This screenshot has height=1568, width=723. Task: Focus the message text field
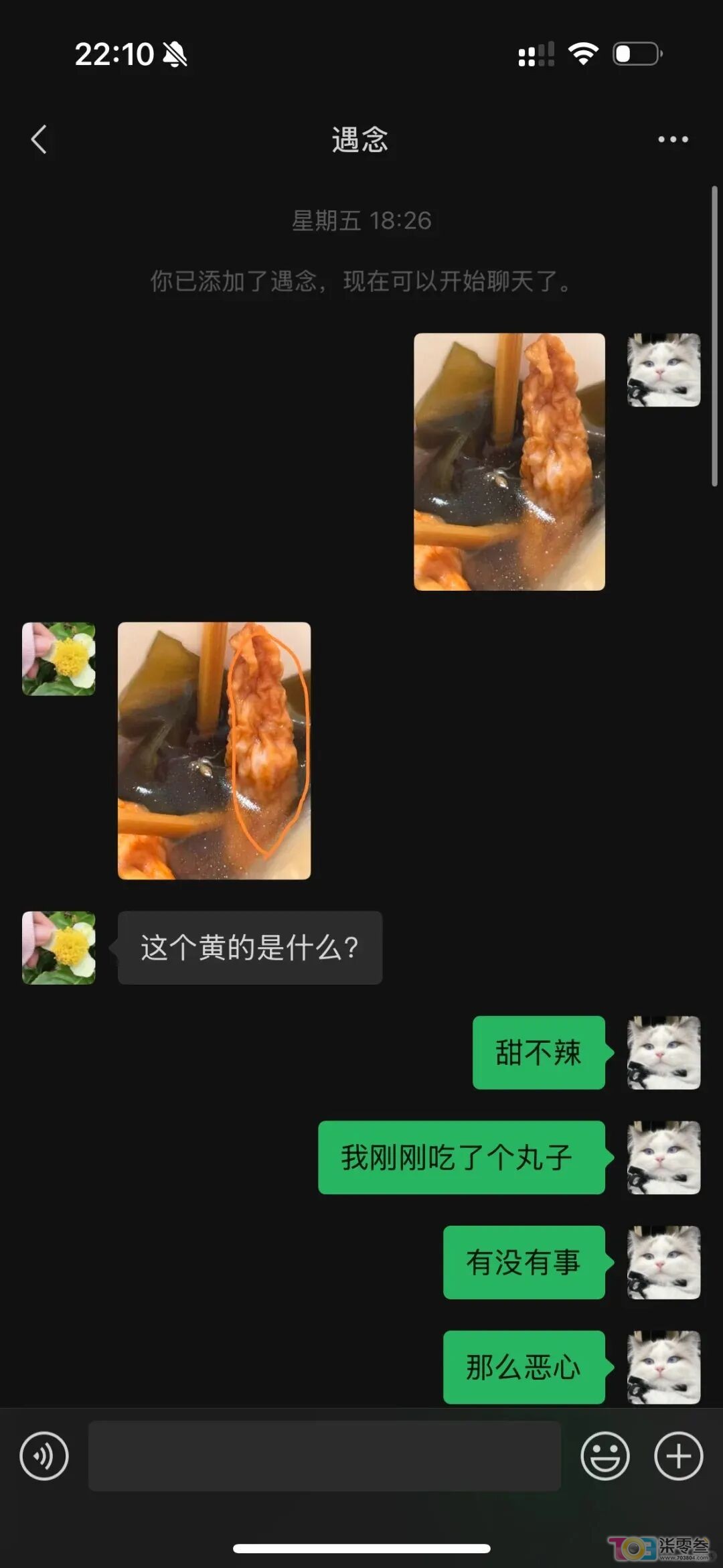pos(325,1455)
